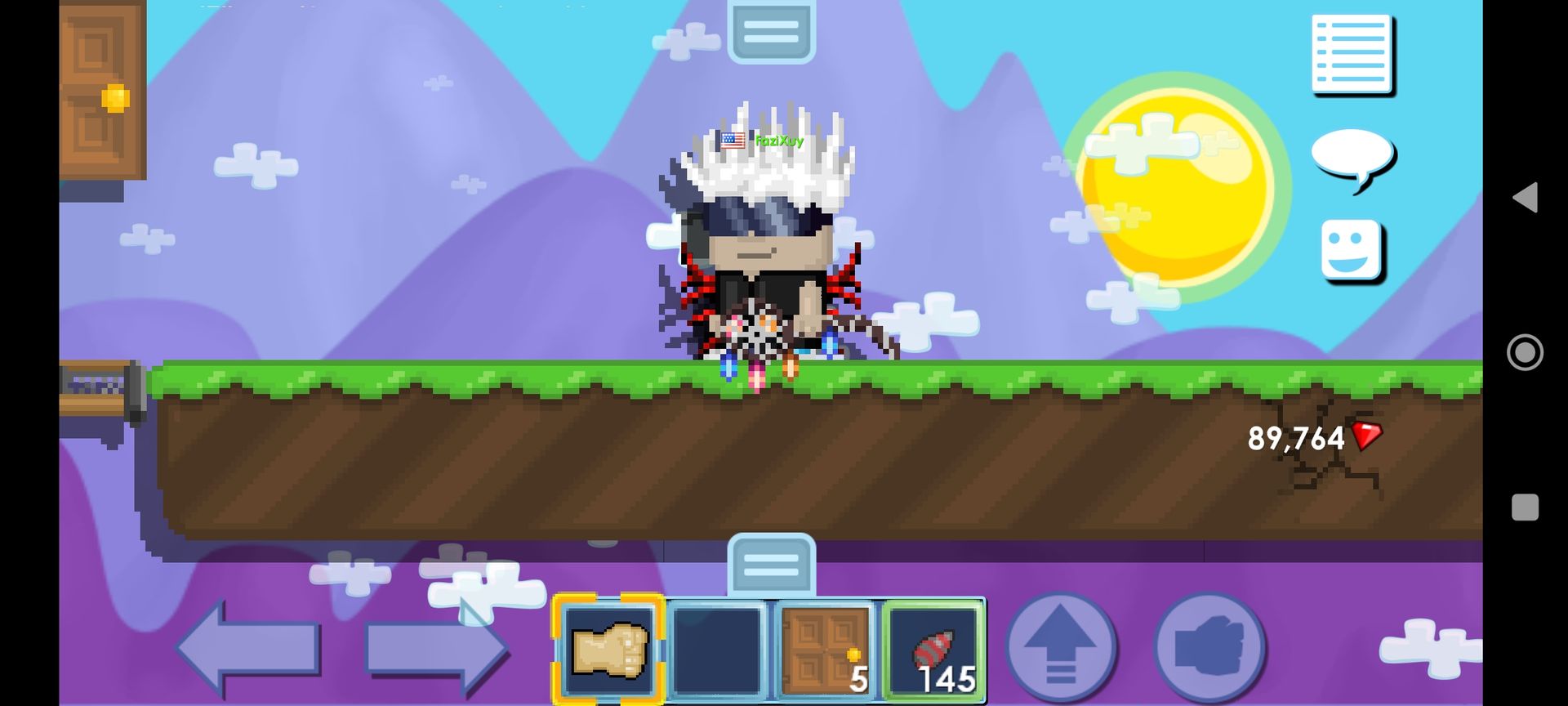Open the emote smiley face menu
The width and height of the screenshot is (1568, 706).
tap(1351, 250)
